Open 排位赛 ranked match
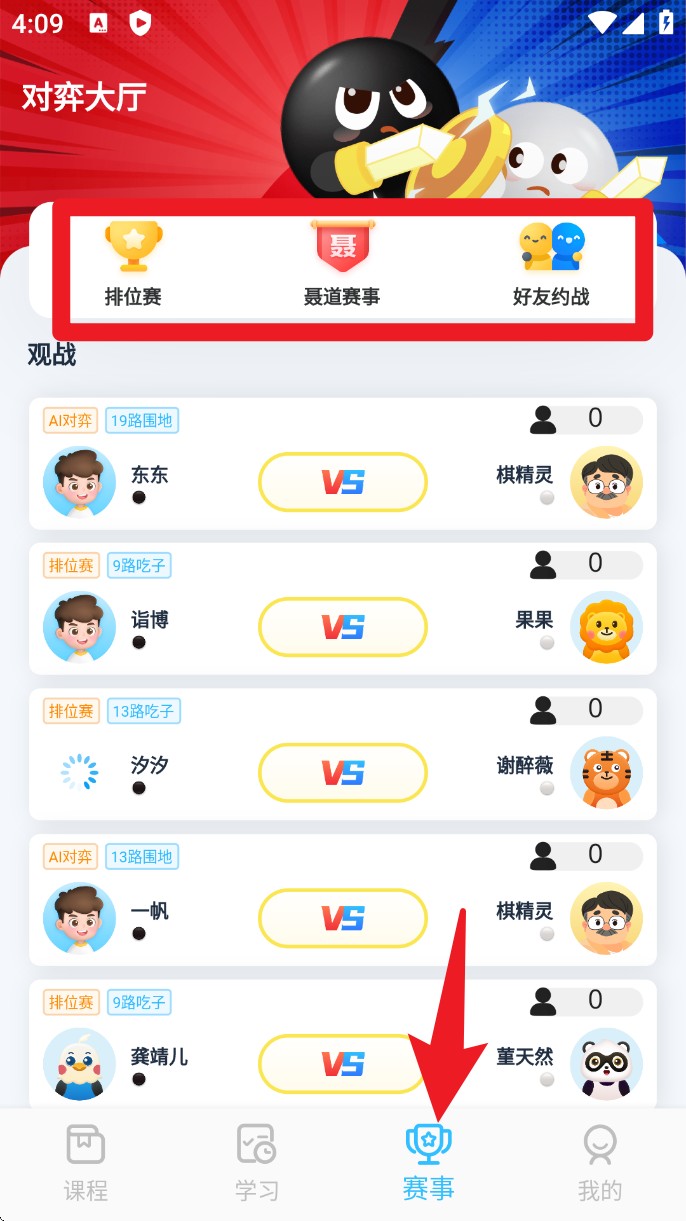 coord(133,264)
